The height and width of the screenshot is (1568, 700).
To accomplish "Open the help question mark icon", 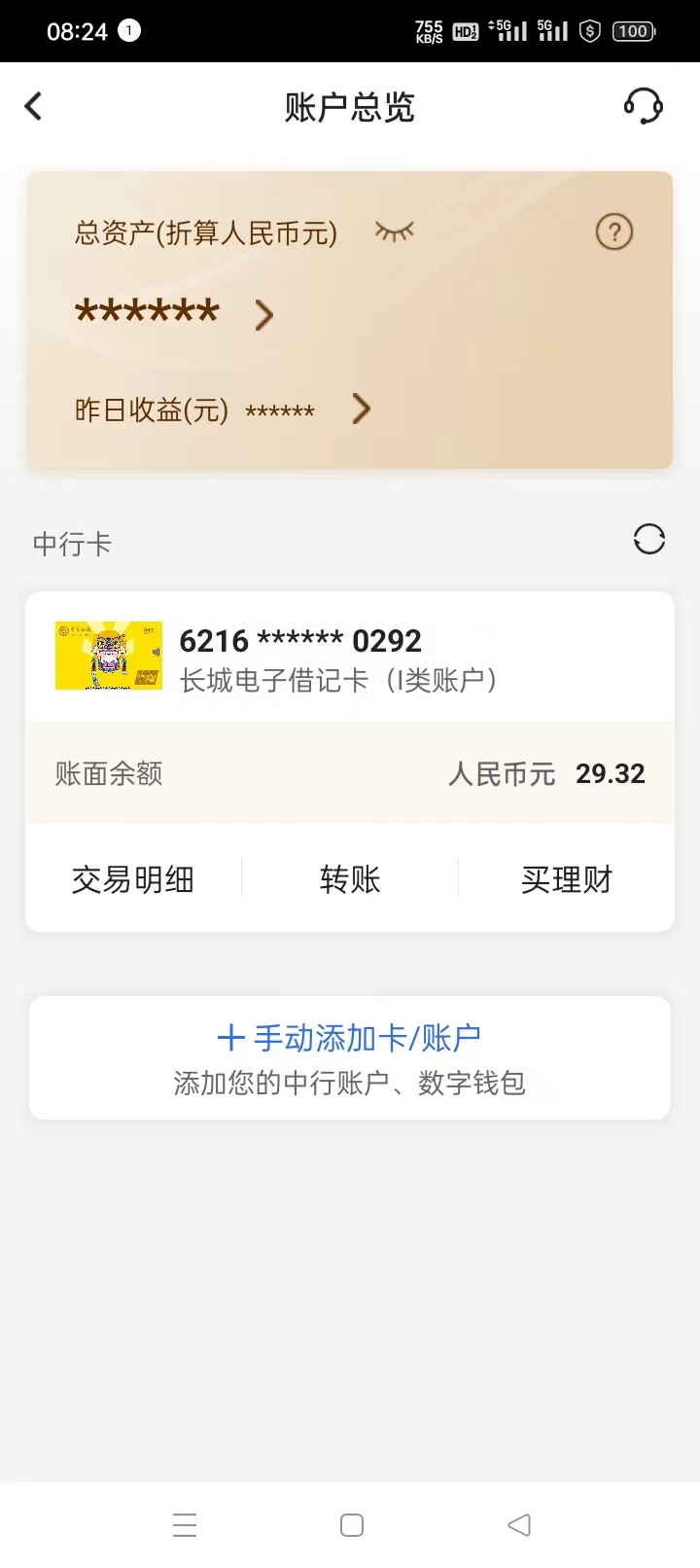I will (613, 232).
